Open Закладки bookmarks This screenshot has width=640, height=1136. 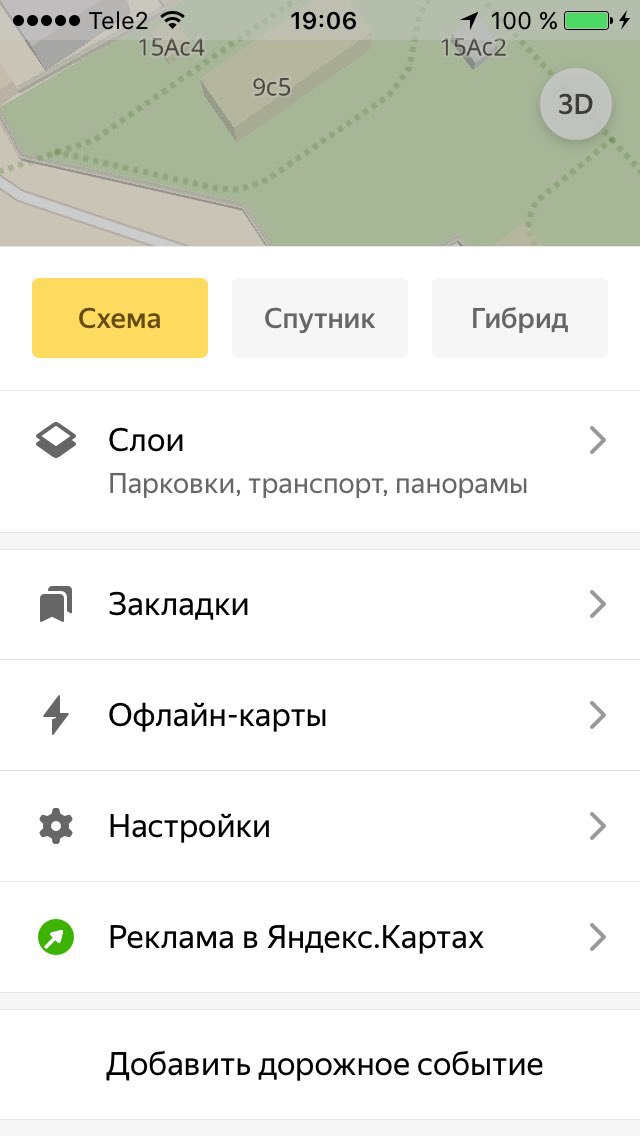(x=320, y=604)
